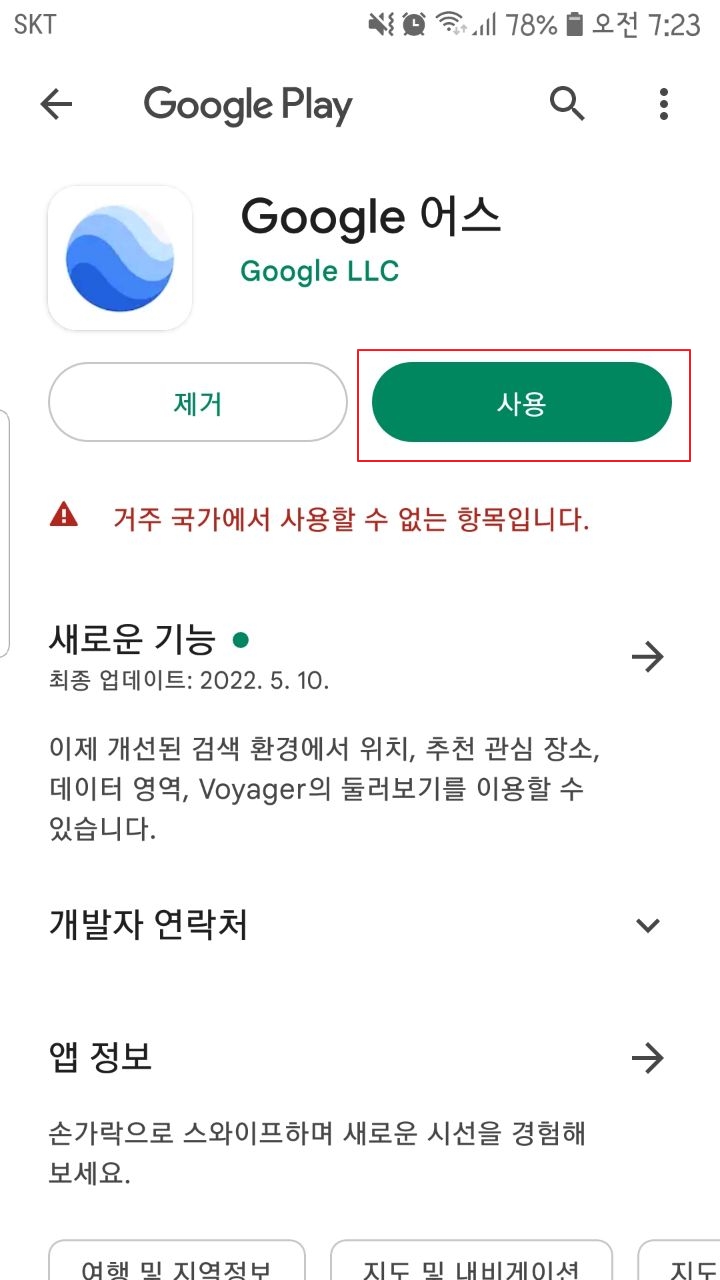The width and height of the screenshot is (720, 1280).
Task: Select the 여행 및 지역정보 chip
Action: pyautogui.click(x=177, y=1263)
